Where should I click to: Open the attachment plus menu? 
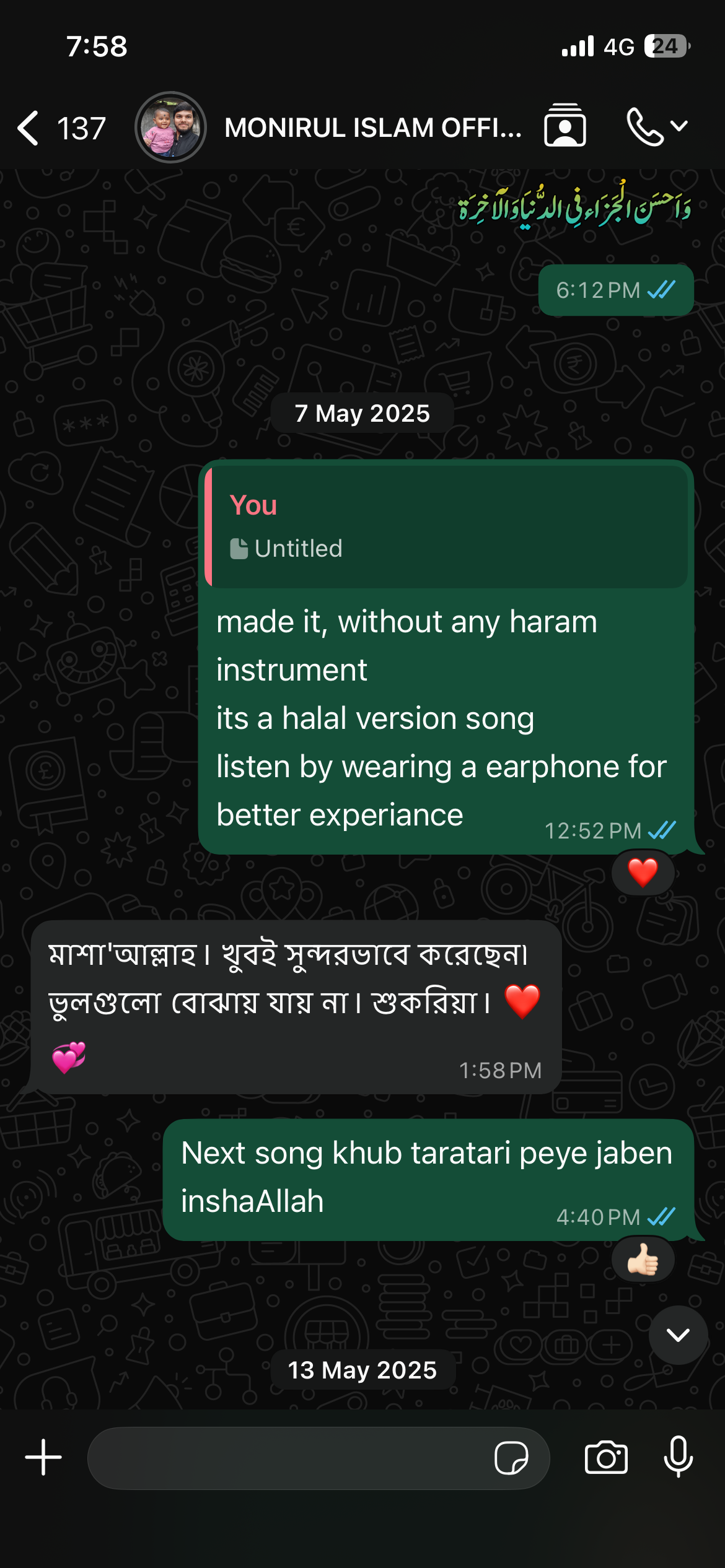coord(43,1458)
